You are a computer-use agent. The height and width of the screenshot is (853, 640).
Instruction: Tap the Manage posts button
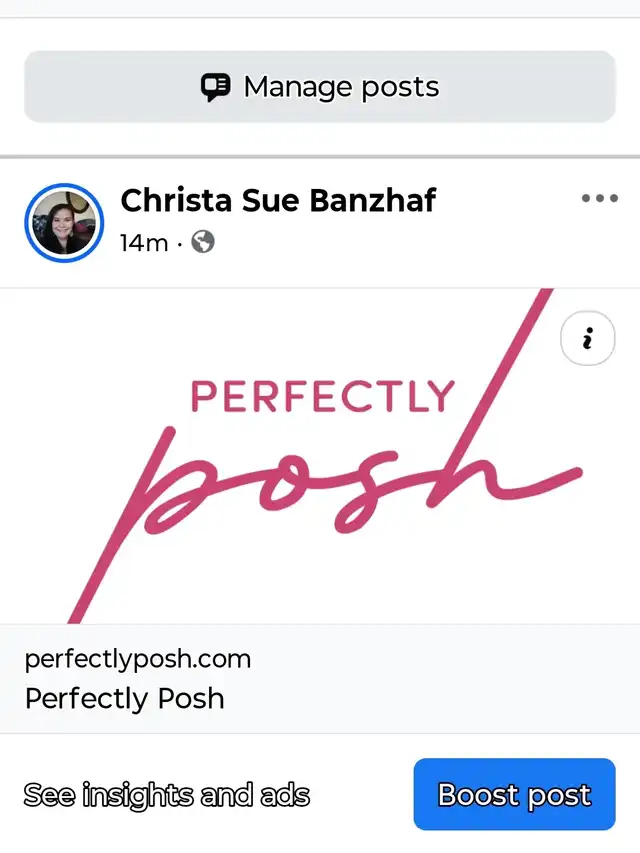320,87
